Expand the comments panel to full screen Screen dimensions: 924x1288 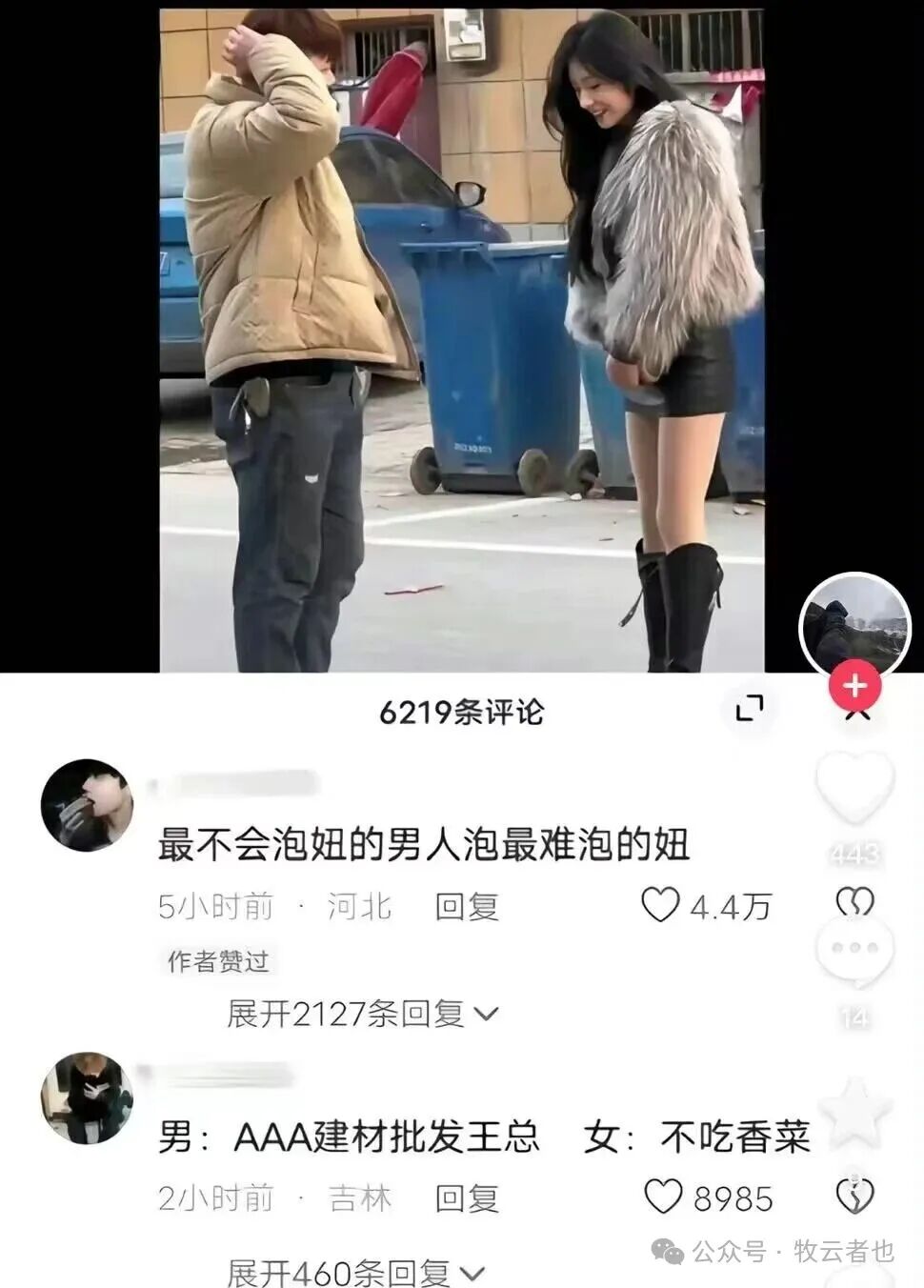750,708
